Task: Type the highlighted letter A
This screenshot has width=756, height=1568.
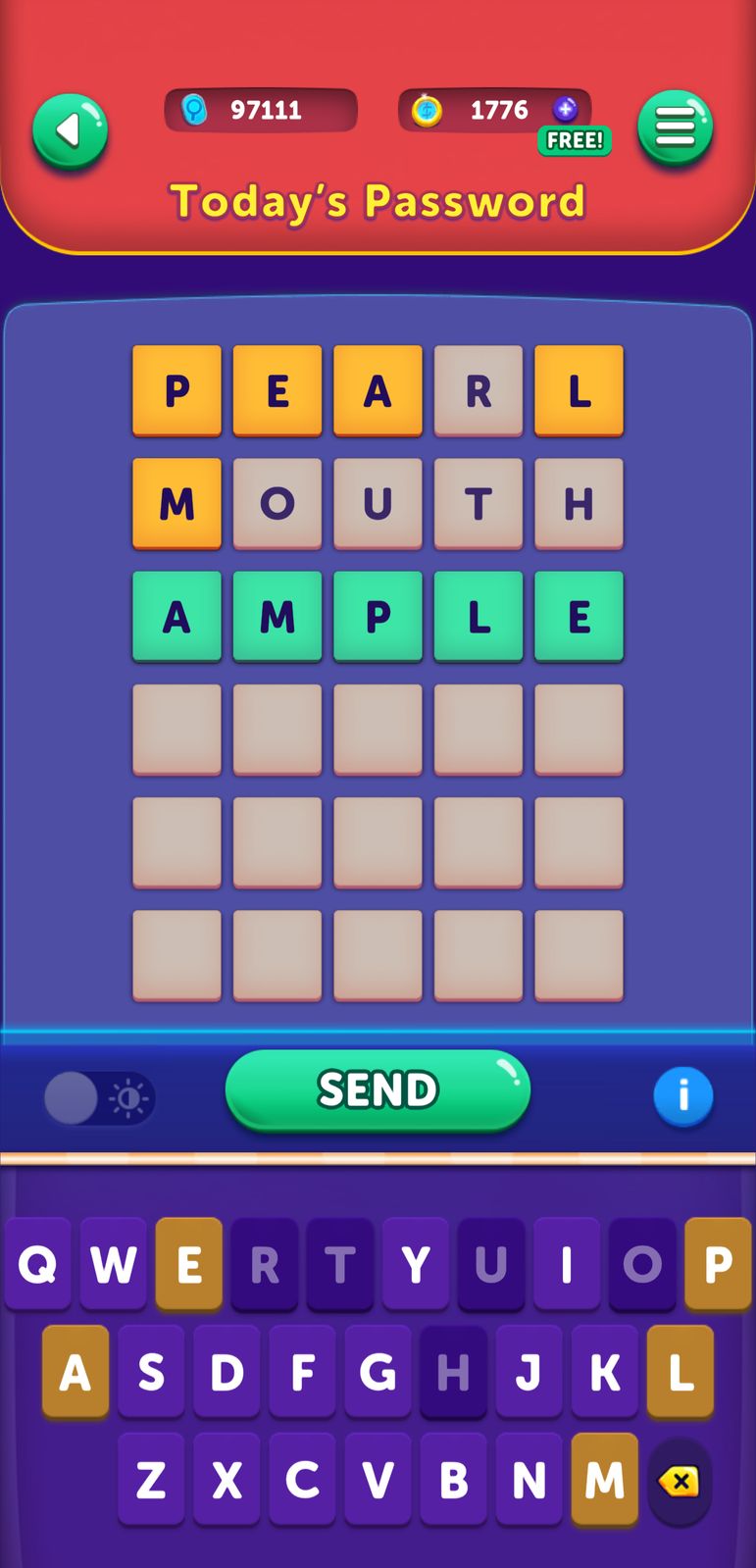Action: (x=76, y=1372)
